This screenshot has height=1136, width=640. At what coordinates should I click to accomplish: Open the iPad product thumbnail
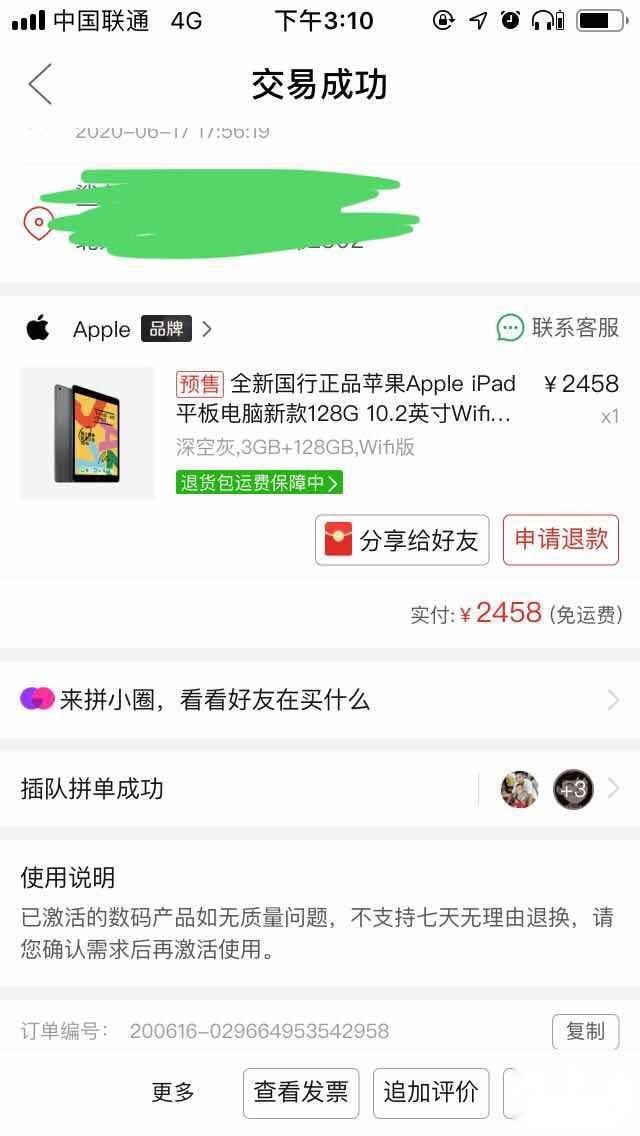click(x=87, y=432)
